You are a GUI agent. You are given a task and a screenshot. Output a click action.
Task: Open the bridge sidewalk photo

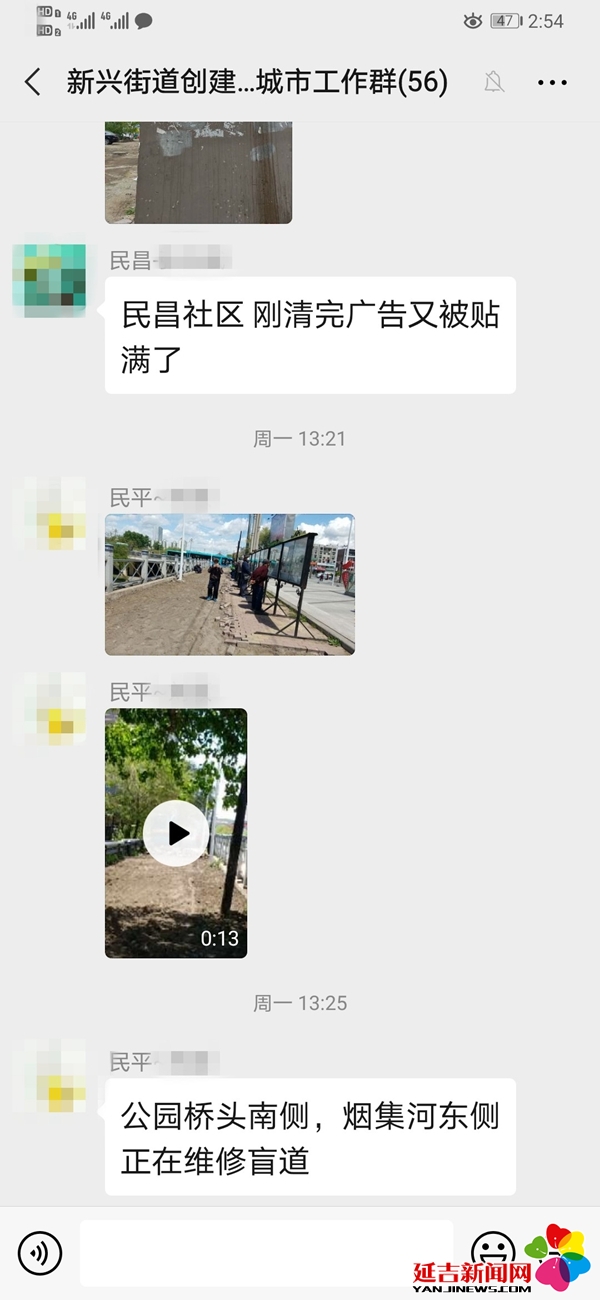pyautogui.click(x=229, y=584)
